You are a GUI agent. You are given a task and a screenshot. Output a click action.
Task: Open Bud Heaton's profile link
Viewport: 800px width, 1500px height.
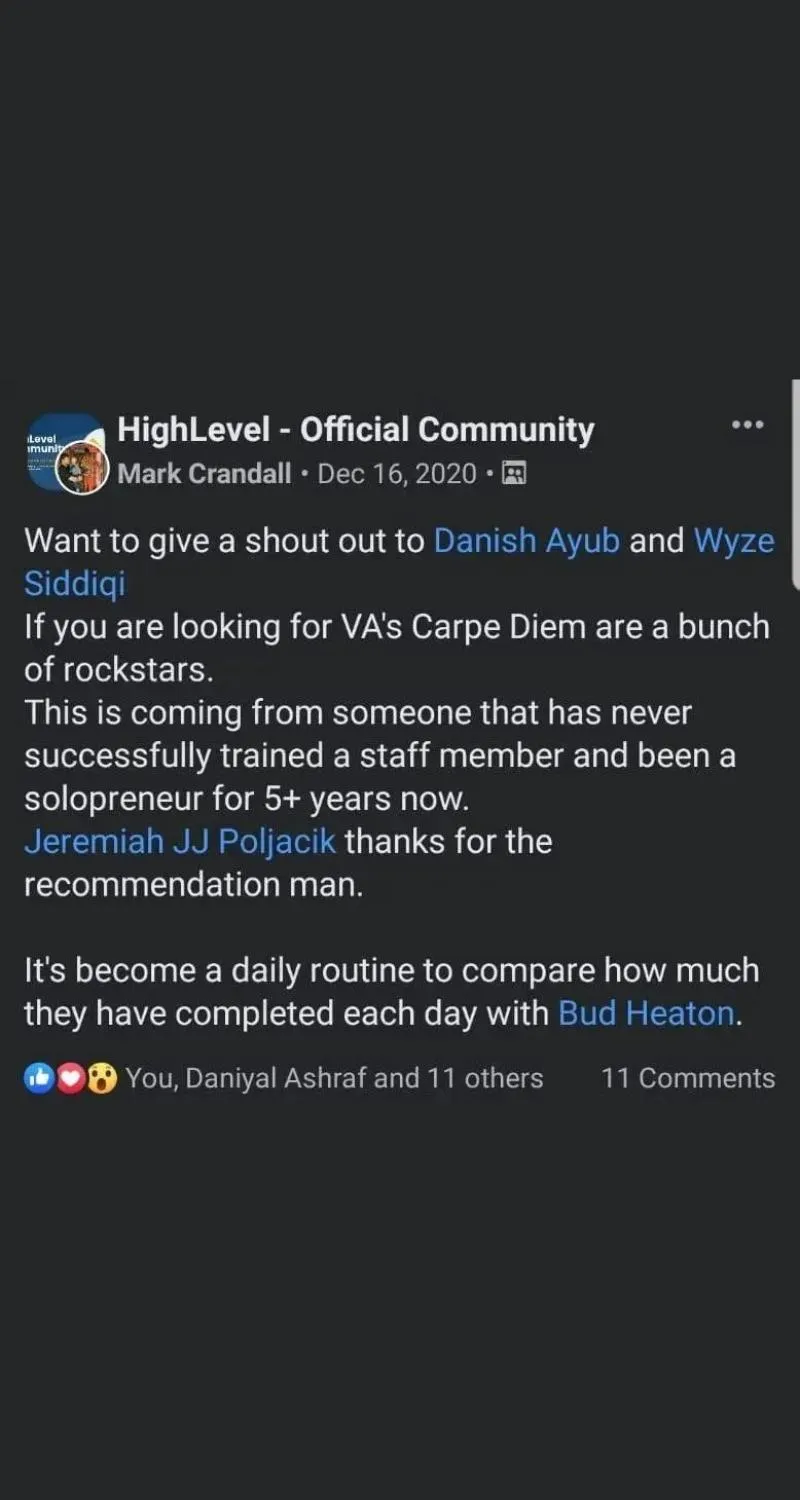coord(647,1013)
